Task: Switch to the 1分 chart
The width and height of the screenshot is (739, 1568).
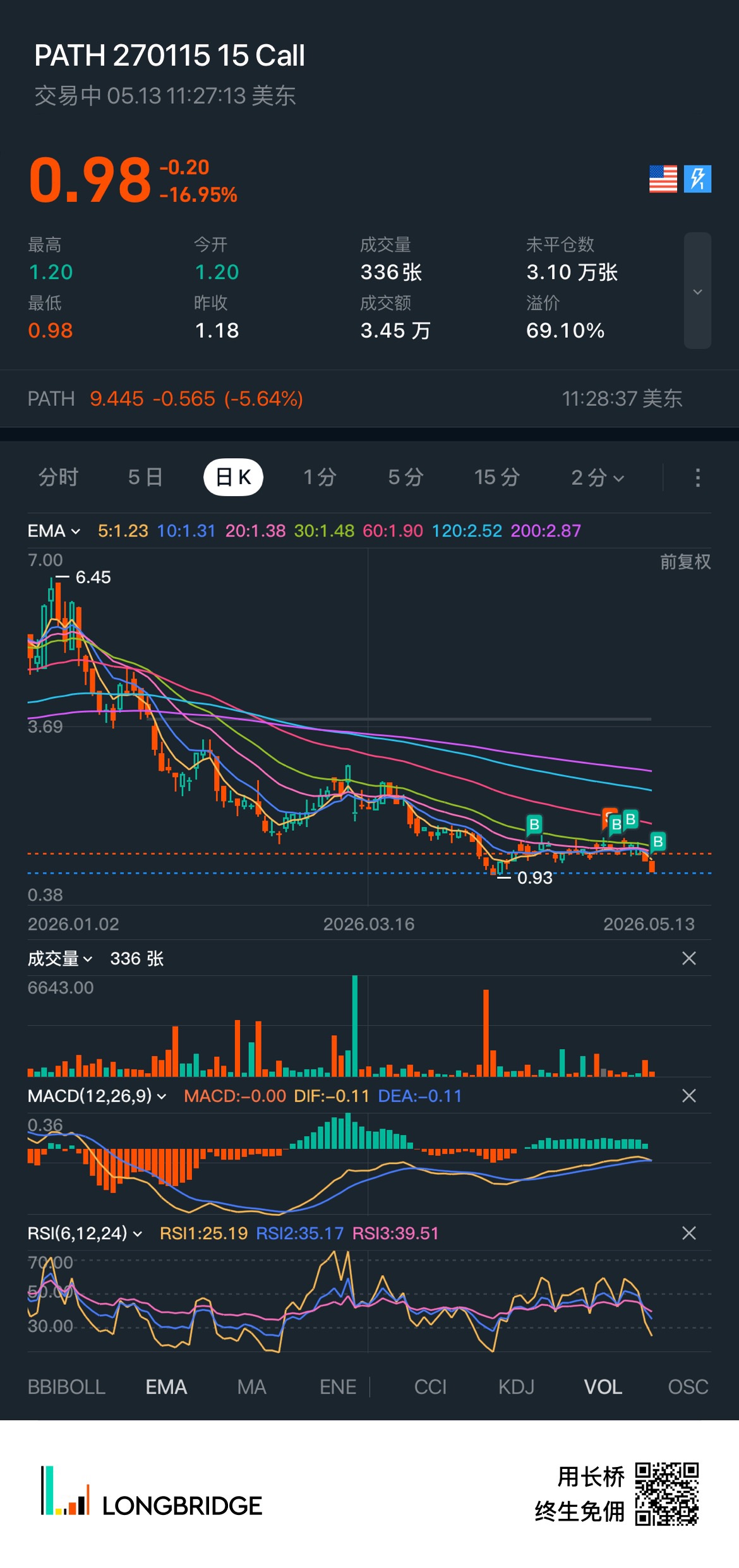Action: click(320, 477)
